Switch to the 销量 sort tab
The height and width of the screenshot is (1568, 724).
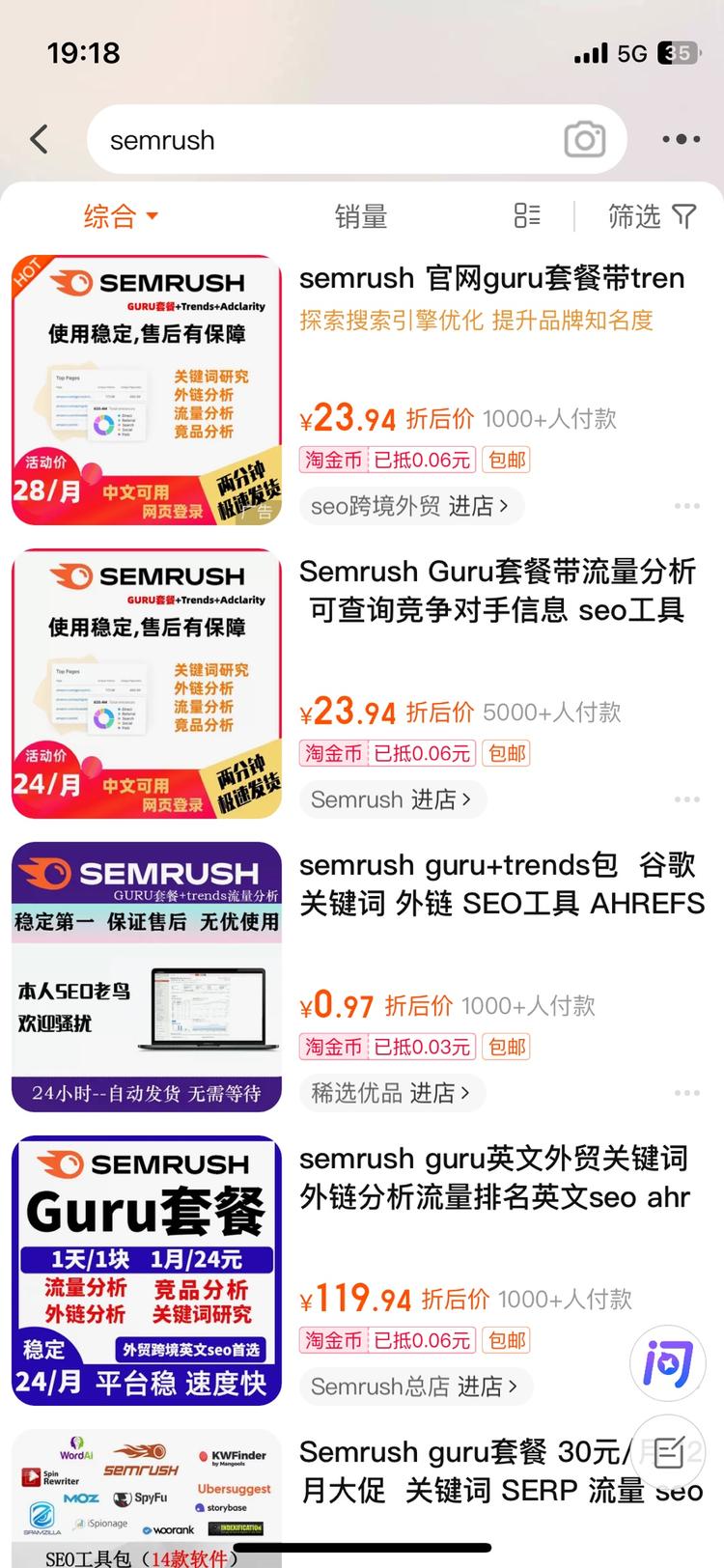(x=364, y=216)
